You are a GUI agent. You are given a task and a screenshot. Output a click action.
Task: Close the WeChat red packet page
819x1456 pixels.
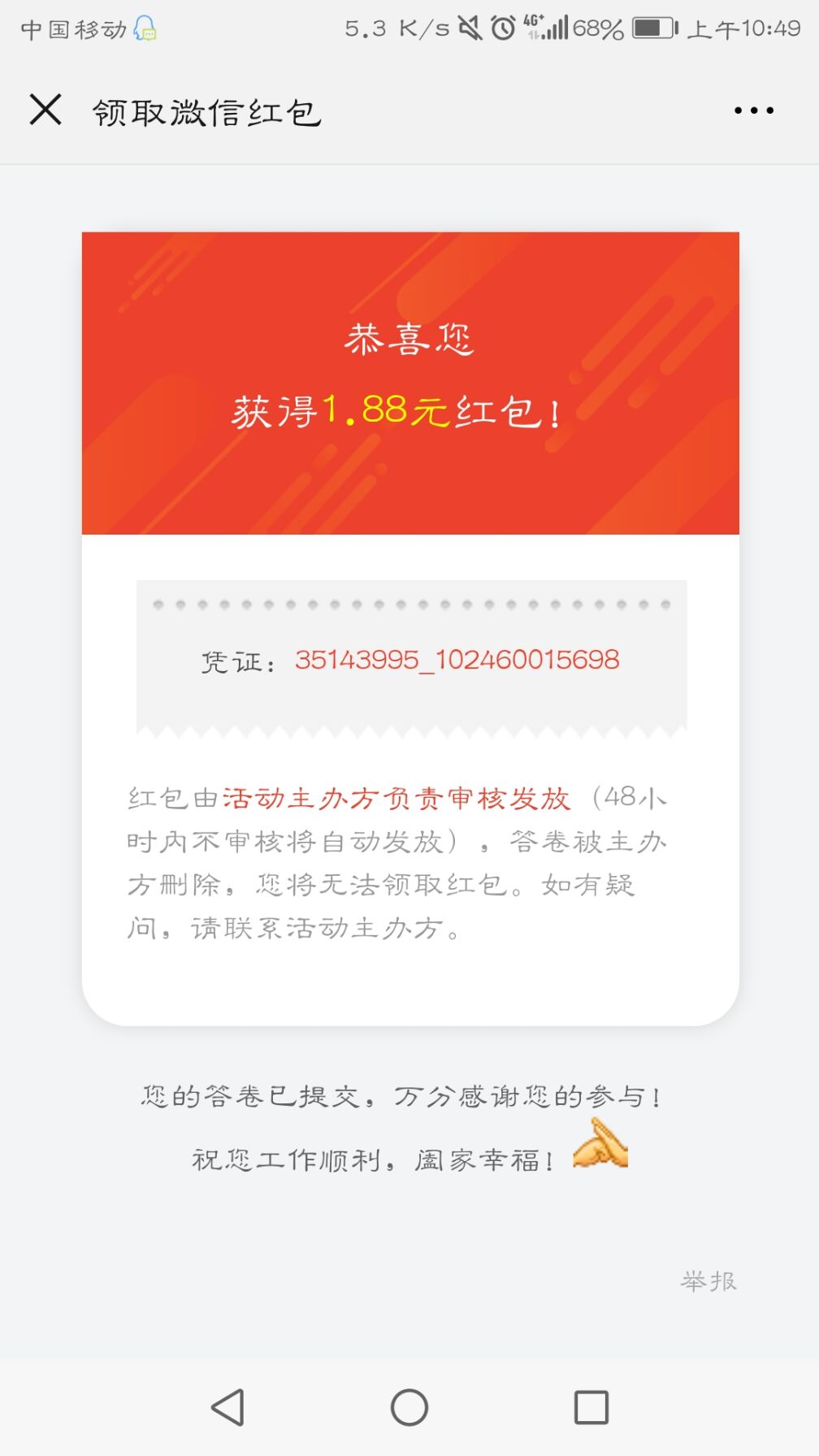pyautogui.click(x=45, y=110)
